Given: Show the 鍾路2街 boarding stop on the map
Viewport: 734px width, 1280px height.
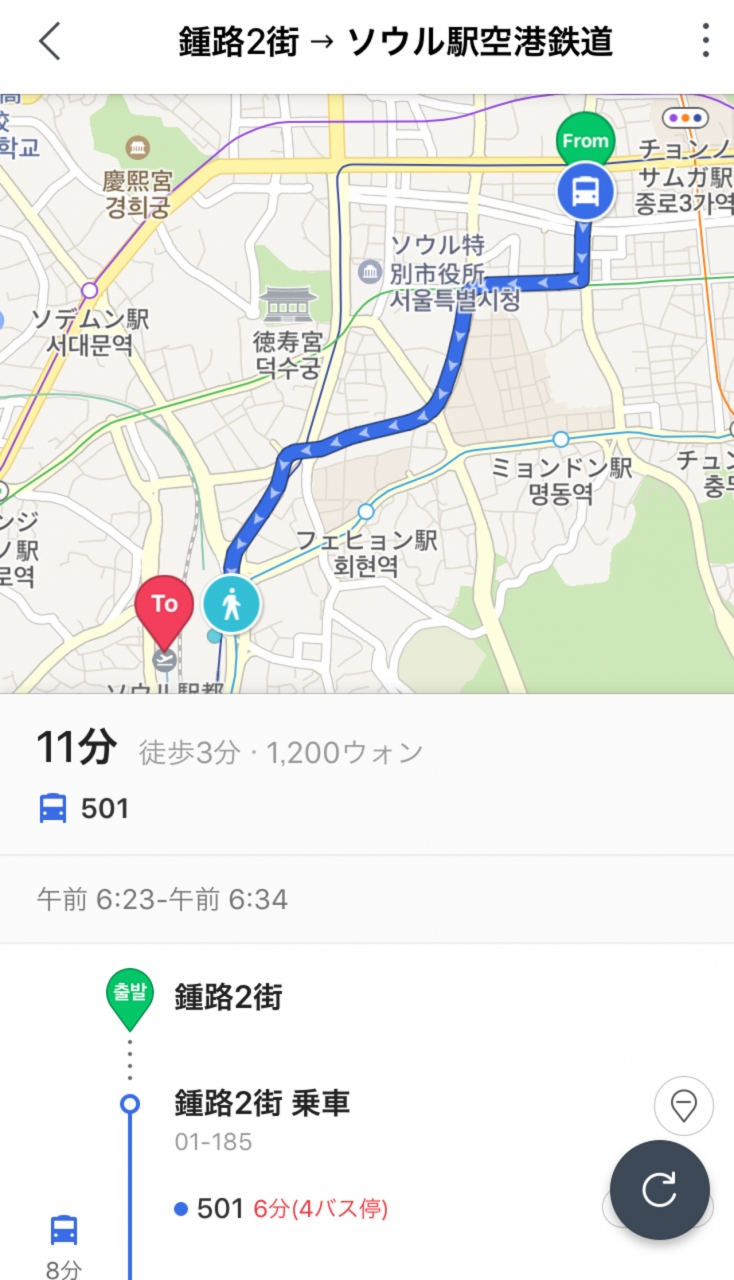Looking at the screenshot, I should tap(683, 1106).
